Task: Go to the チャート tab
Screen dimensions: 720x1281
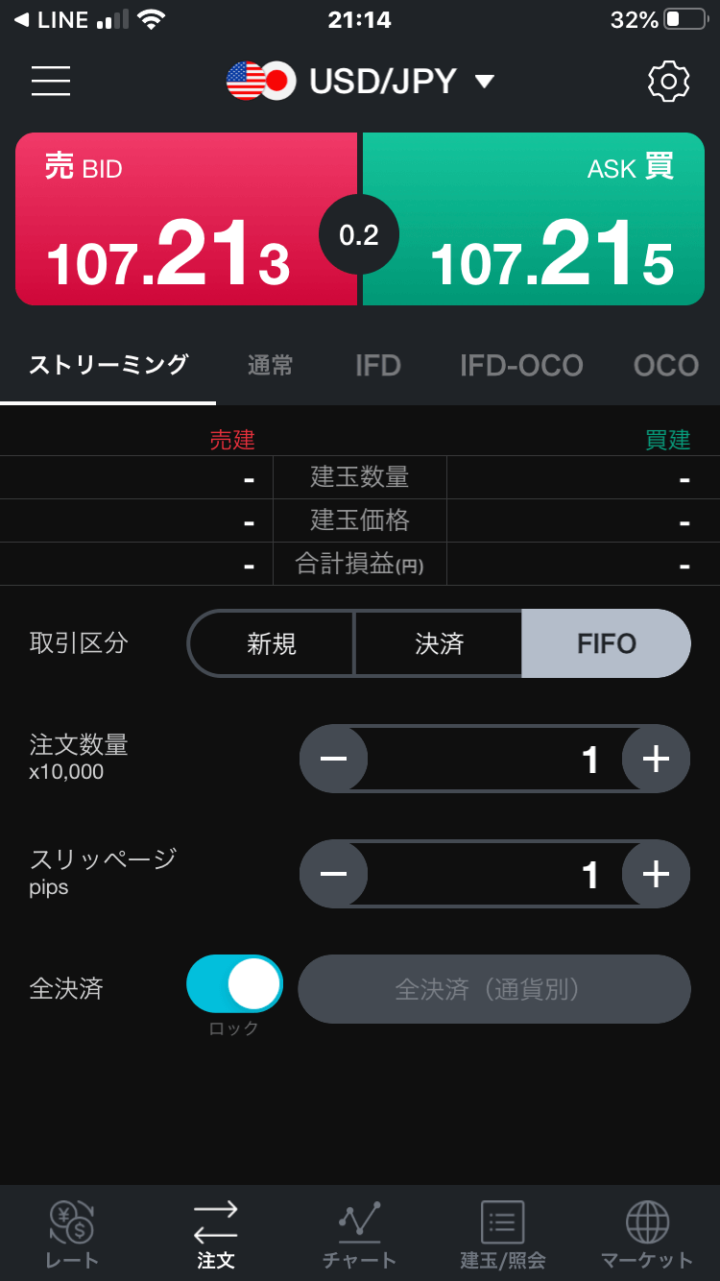Action: coord(359,1234)
